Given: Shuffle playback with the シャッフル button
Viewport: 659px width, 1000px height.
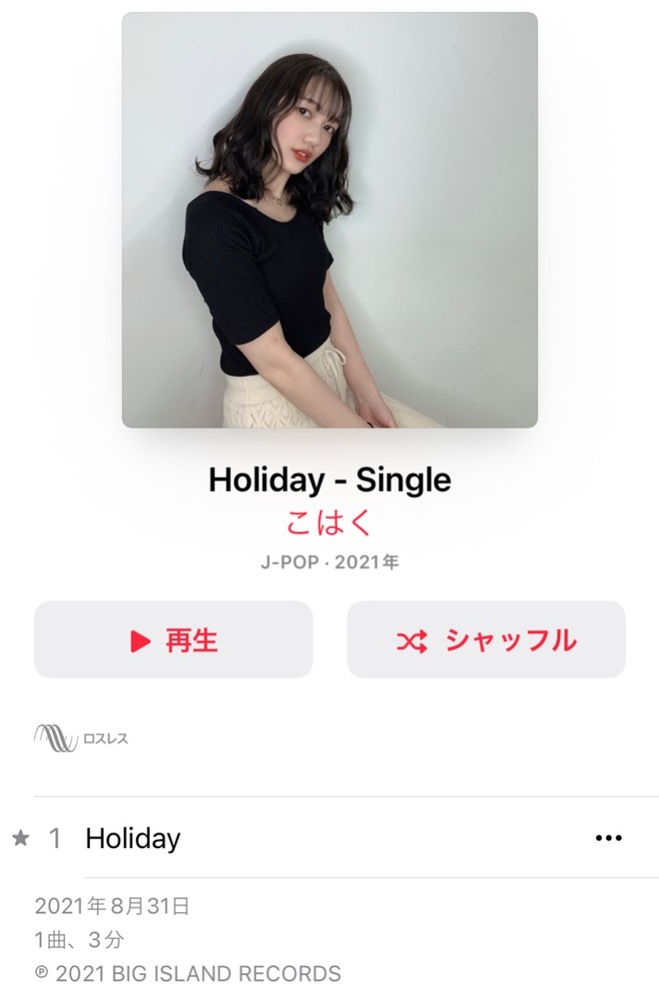Looking at the screenshot, I should click(486, 640).
